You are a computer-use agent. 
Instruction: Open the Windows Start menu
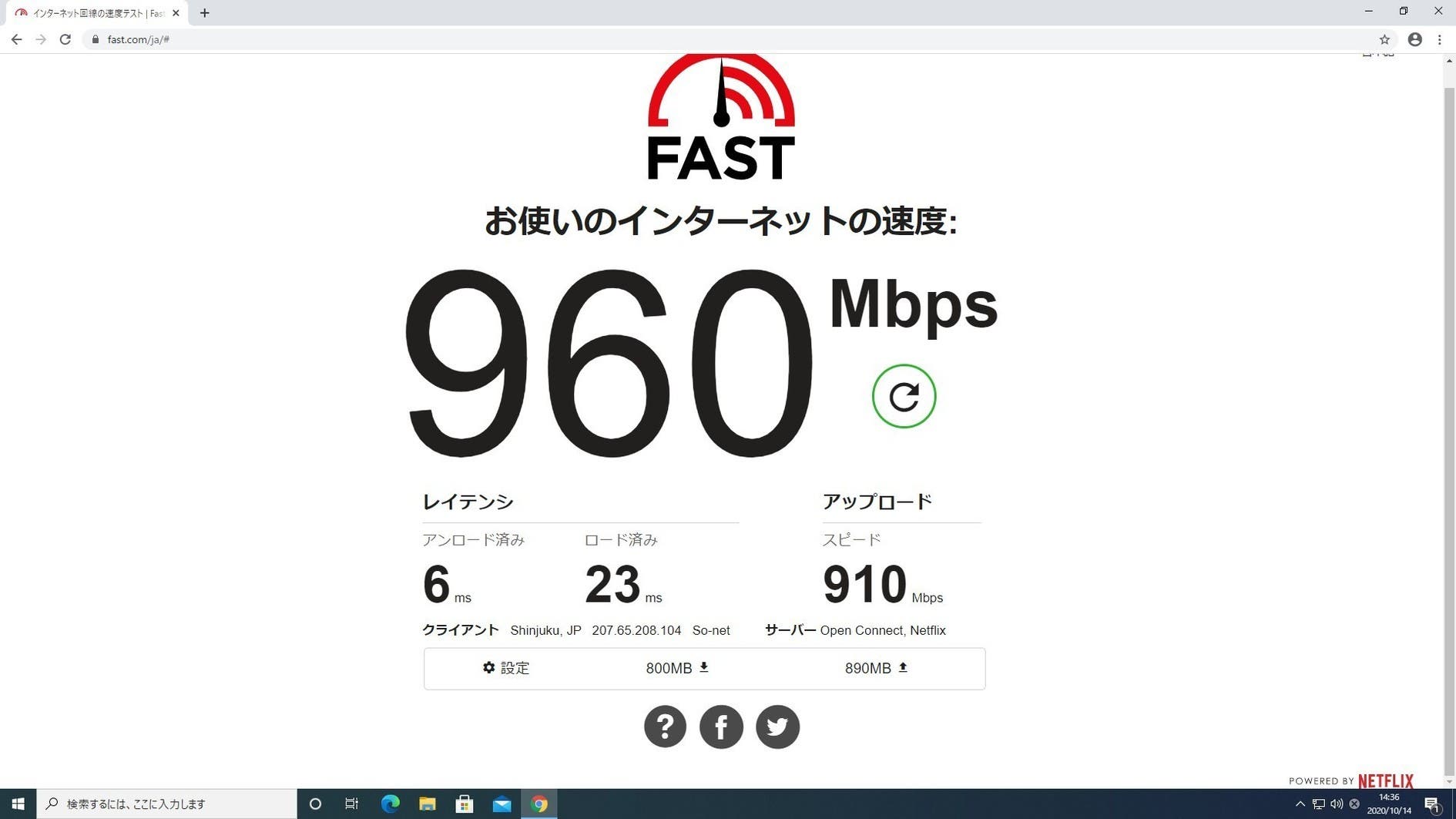pyautogui.click(x=18, y=804)
